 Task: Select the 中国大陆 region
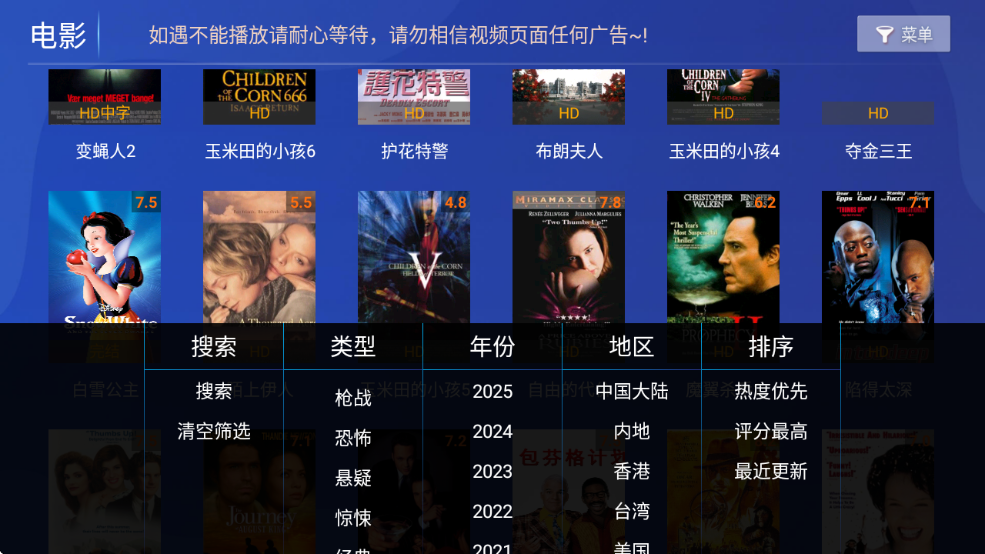point(631,391)
